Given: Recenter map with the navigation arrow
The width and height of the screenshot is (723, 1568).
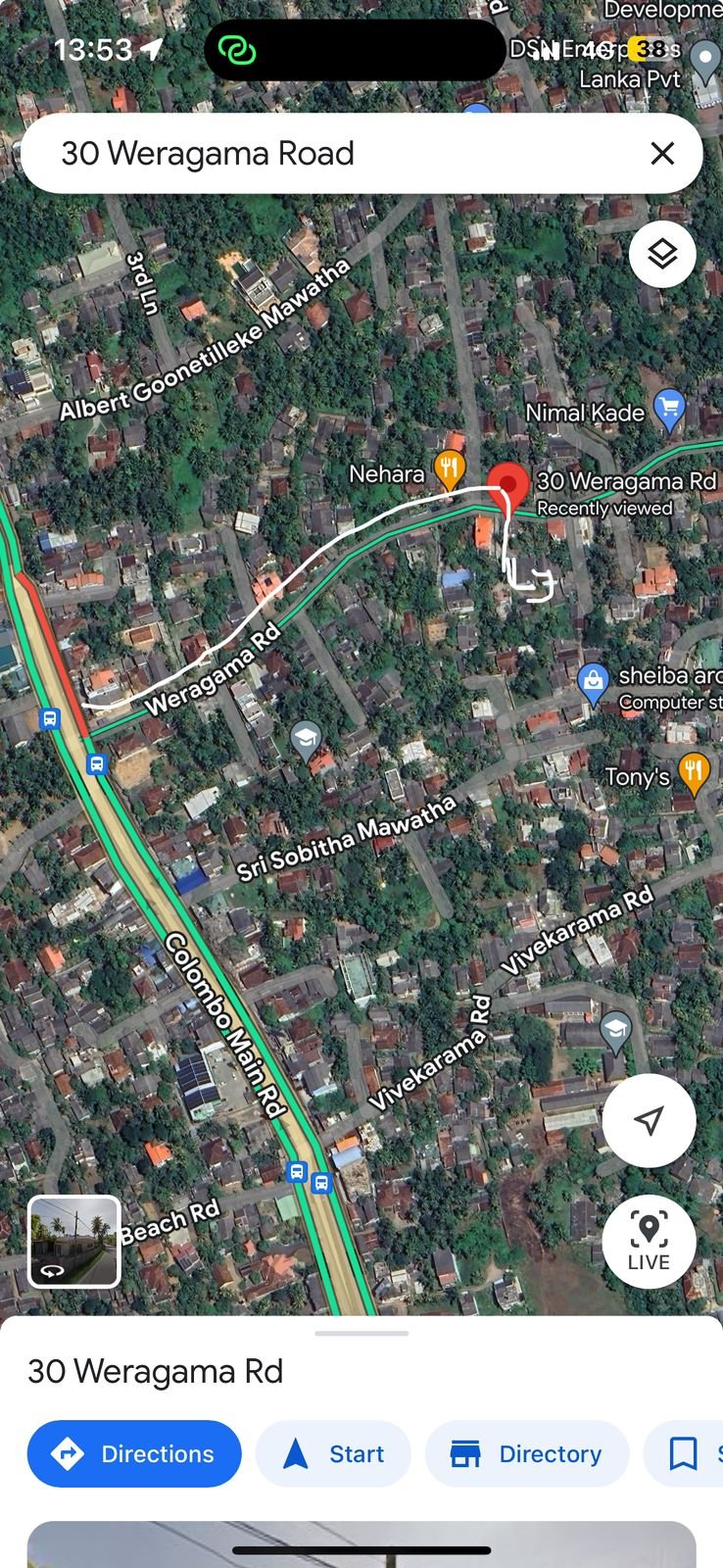Looking at the screenshot, I should (649, 1120).
